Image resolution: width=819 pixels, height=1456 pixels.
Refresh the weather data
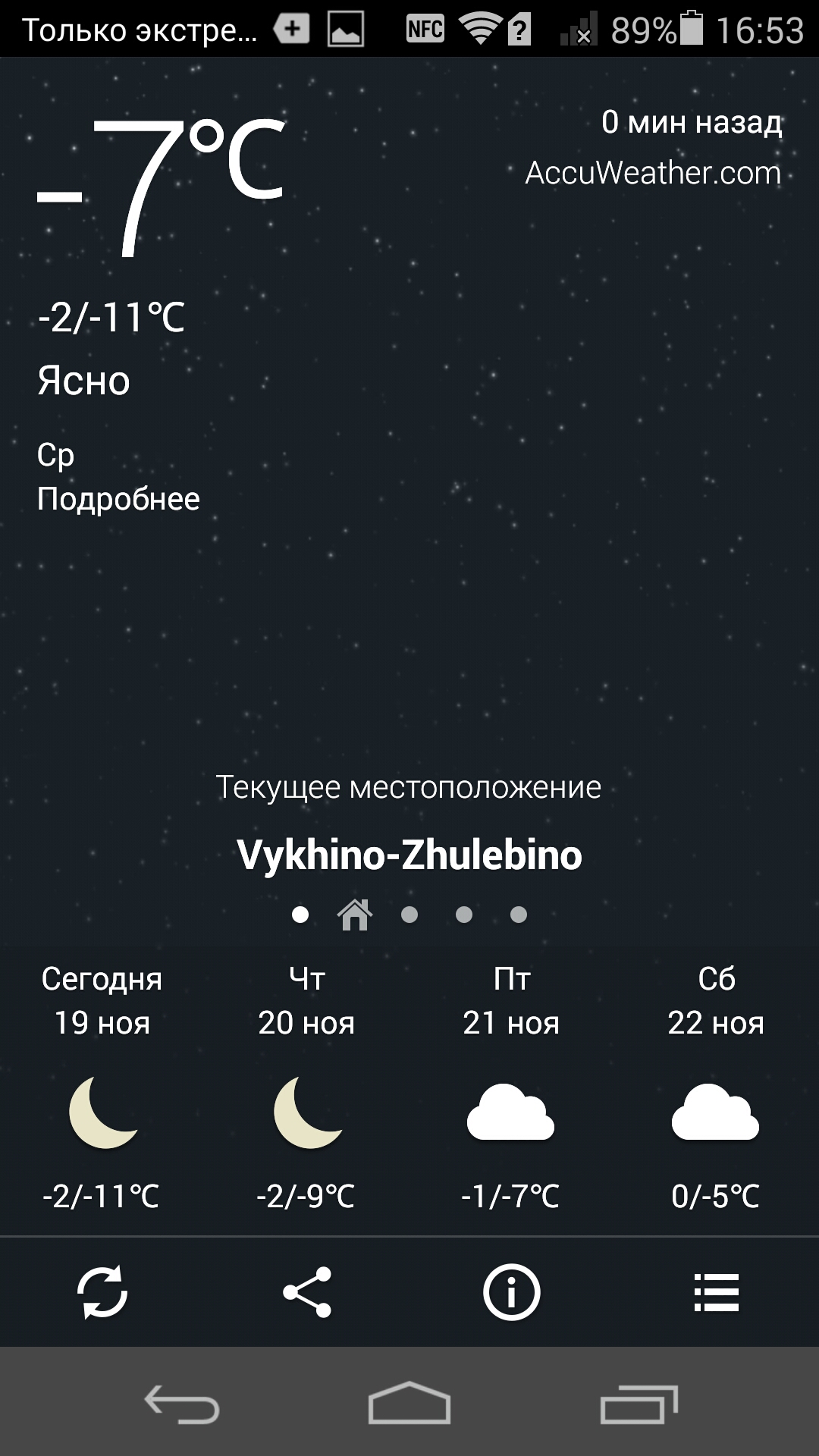coord(102,1291)
